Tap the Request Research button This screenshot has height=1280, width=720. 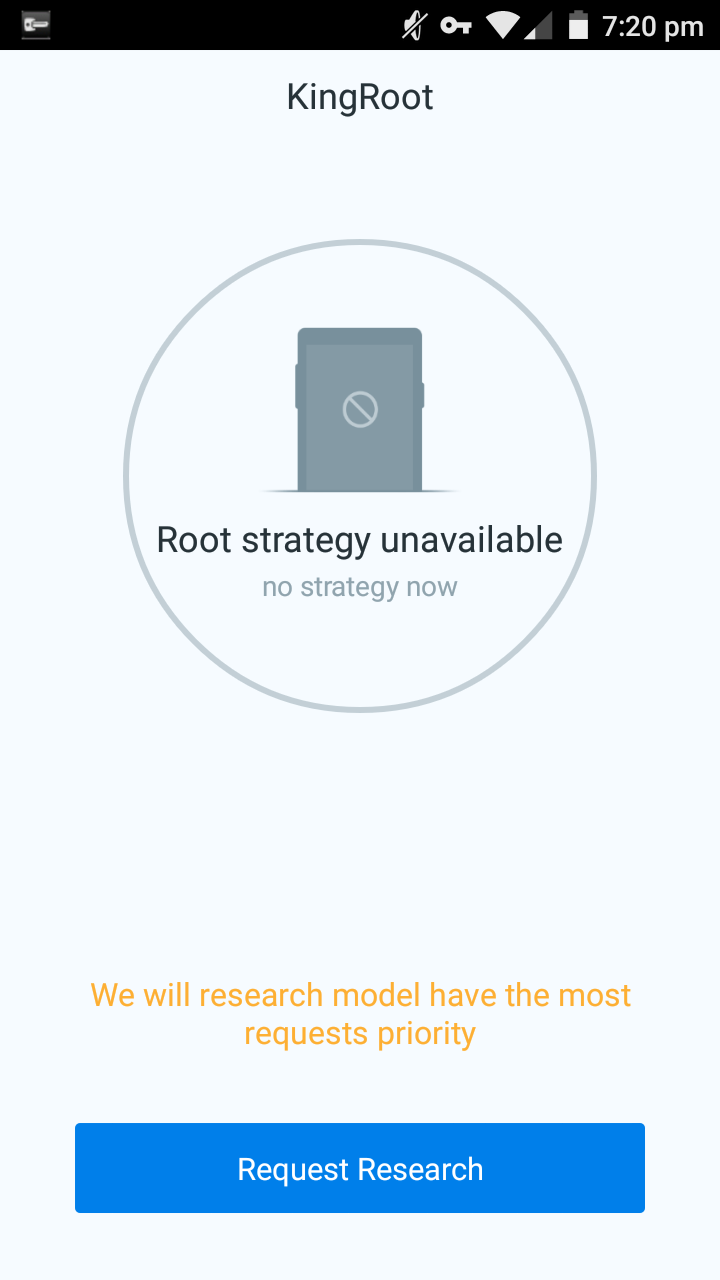coord(360,1168)
